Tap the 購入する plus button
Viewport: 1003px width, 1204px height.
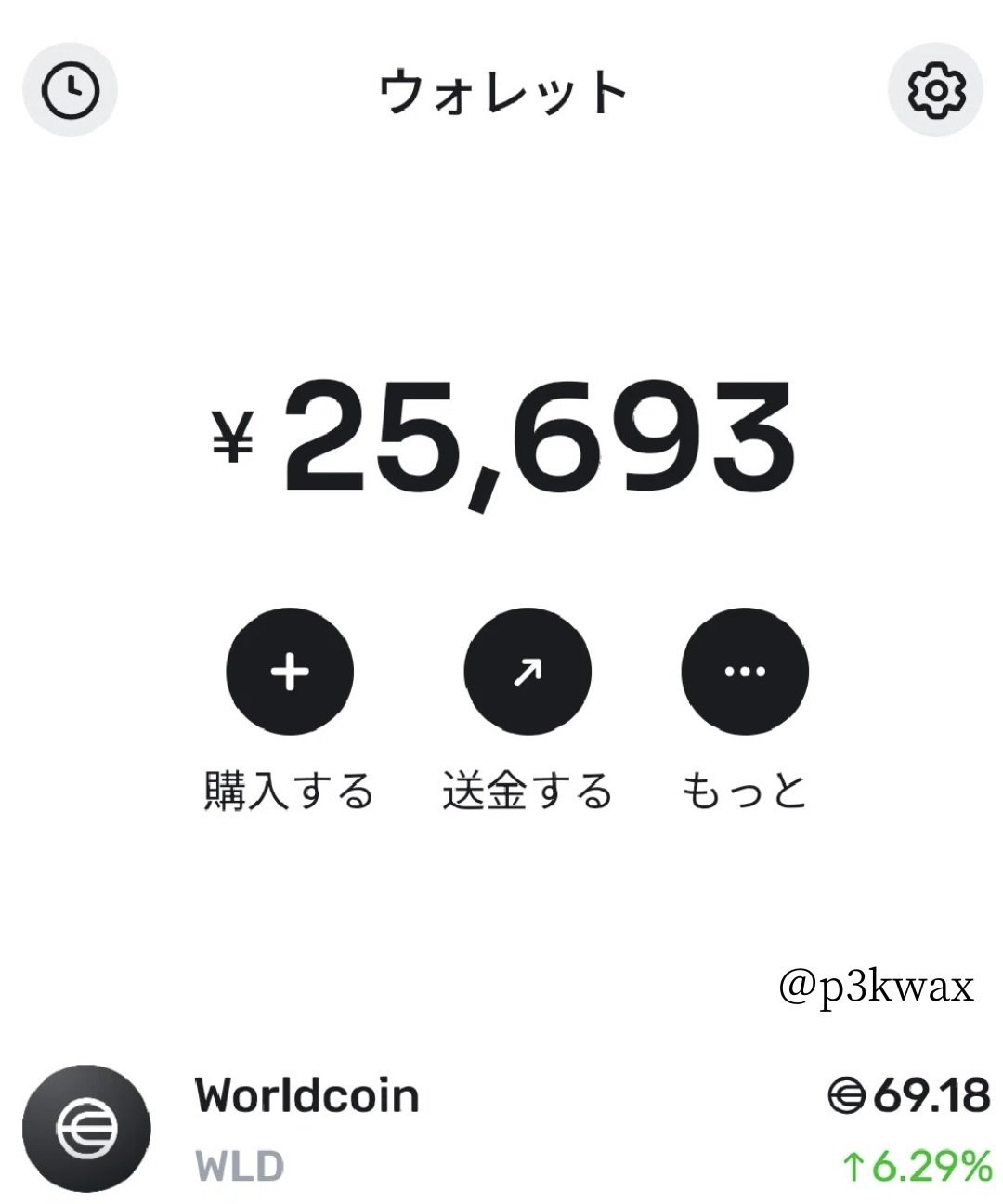coord(290,672)
